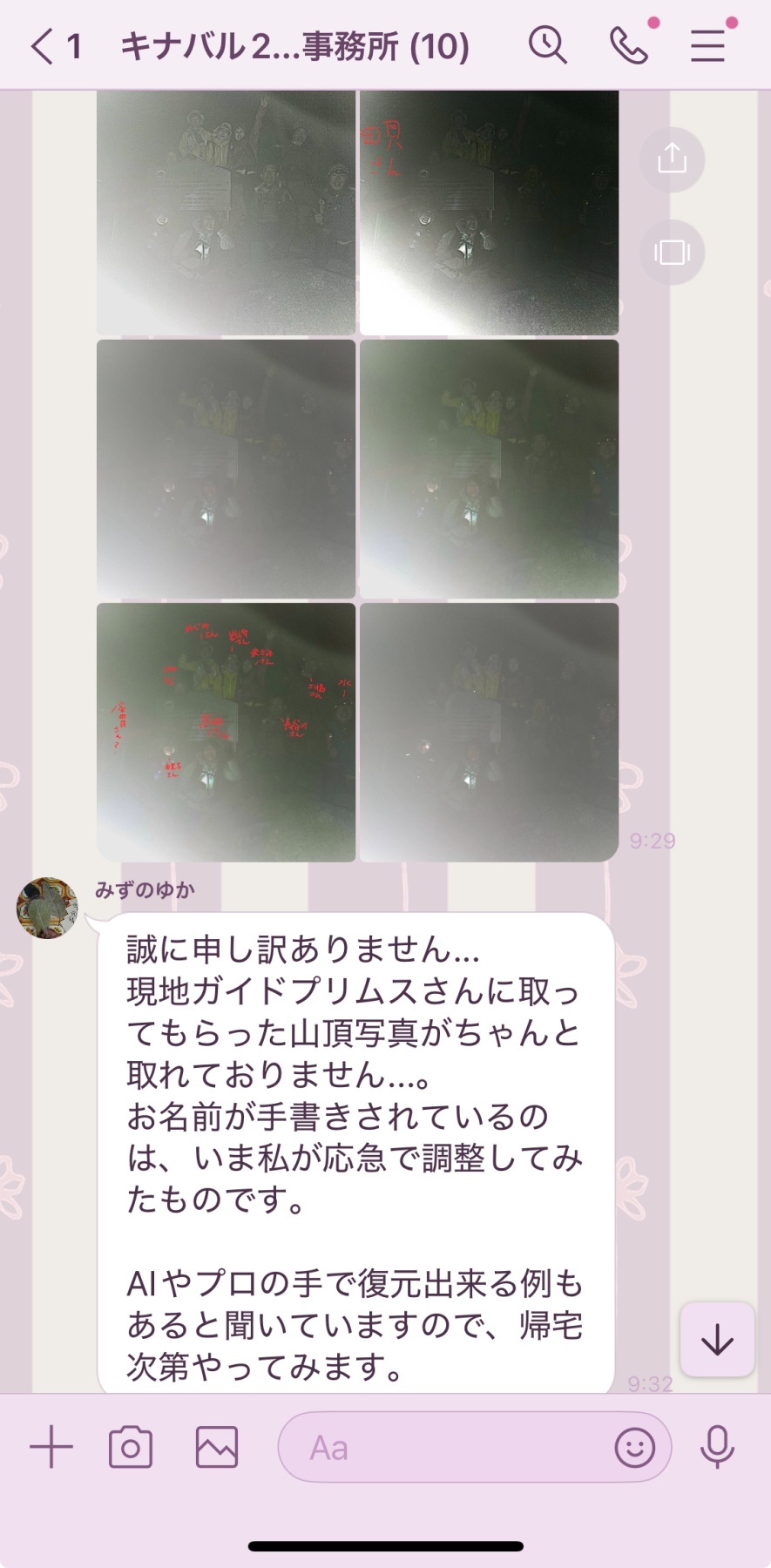
Task: Open the photo gallery picker
Action: click(x=216, y=1448)
